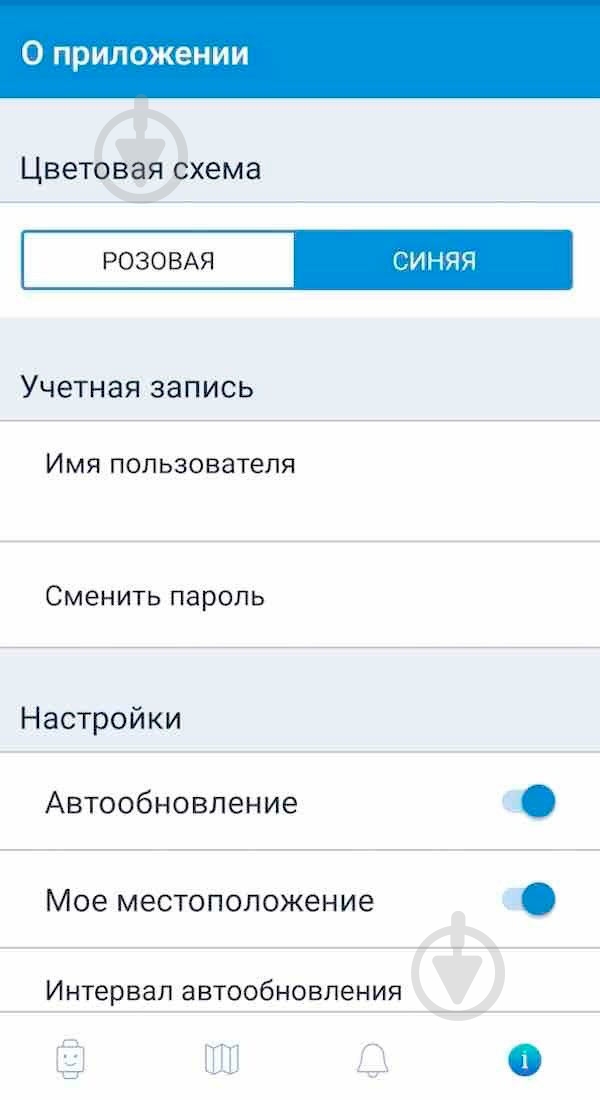
Task: Toggle the Мое местоположение switch
Action: 528,899
